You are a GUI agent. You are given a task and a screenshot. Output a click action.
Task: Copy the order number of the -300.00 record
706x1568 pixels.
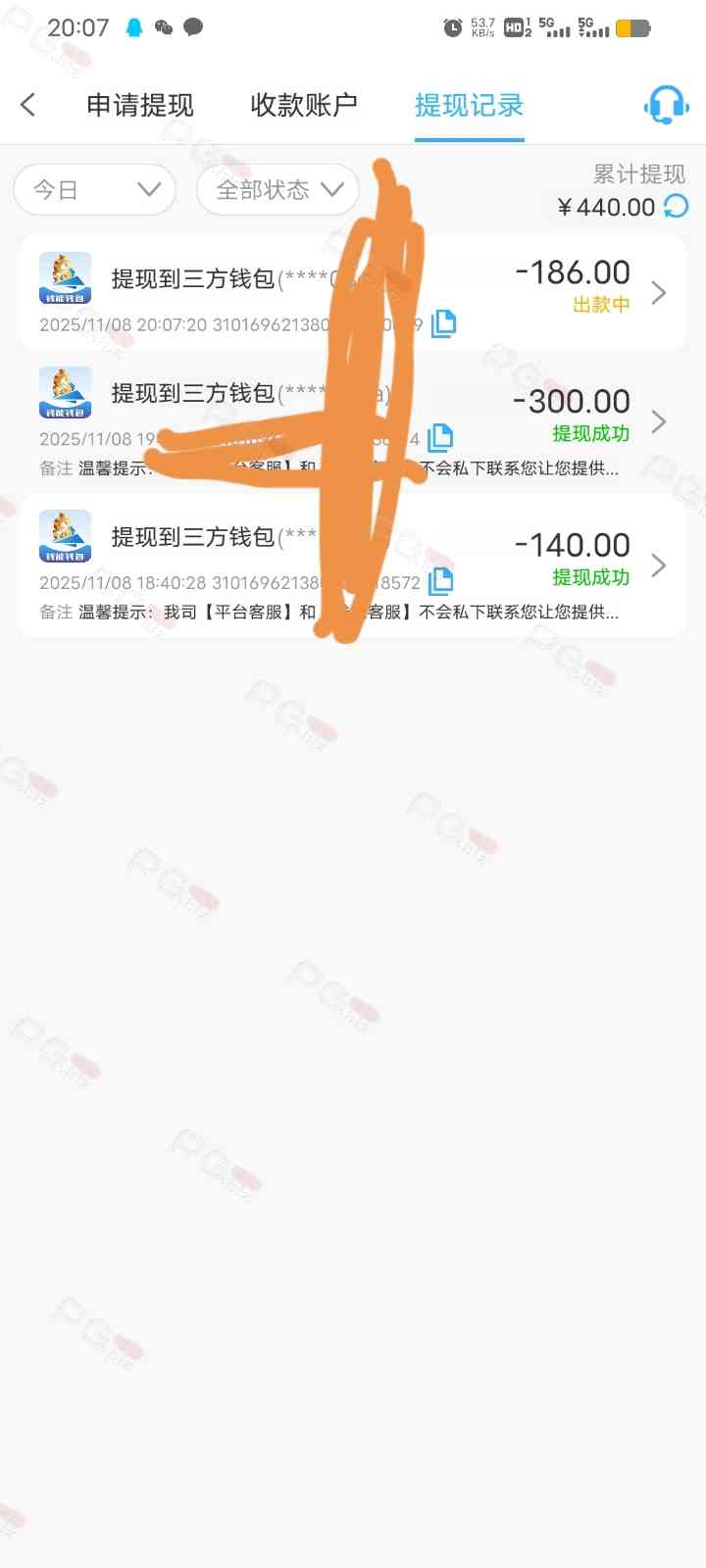(x=440, y=438)
